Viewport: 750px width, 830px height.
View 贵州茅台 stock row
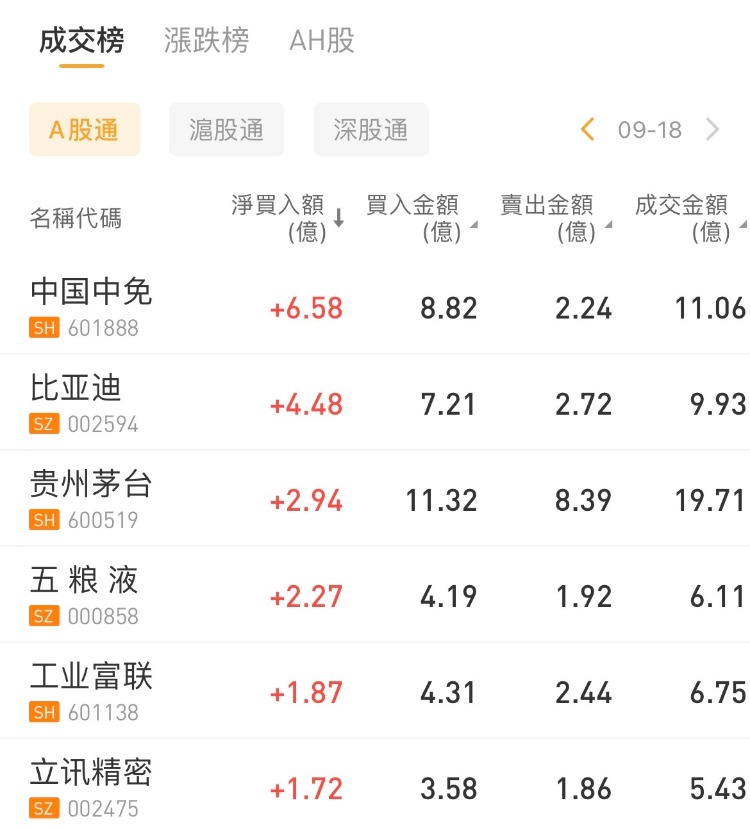click(91, 498)
